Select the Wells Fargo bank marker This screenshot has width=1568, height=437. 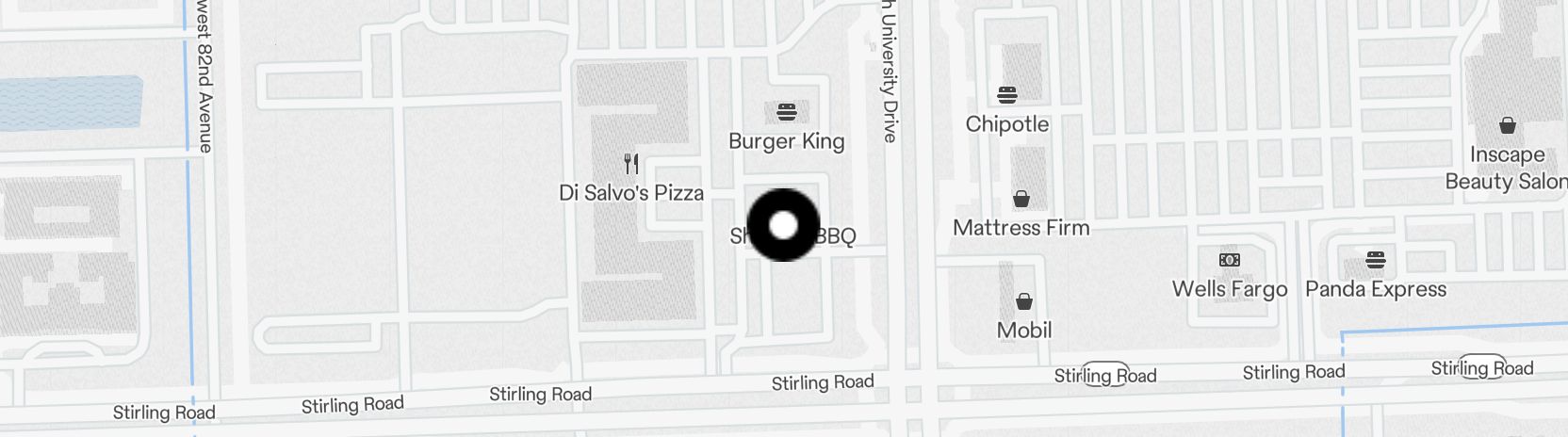(x=1229, y=260)
